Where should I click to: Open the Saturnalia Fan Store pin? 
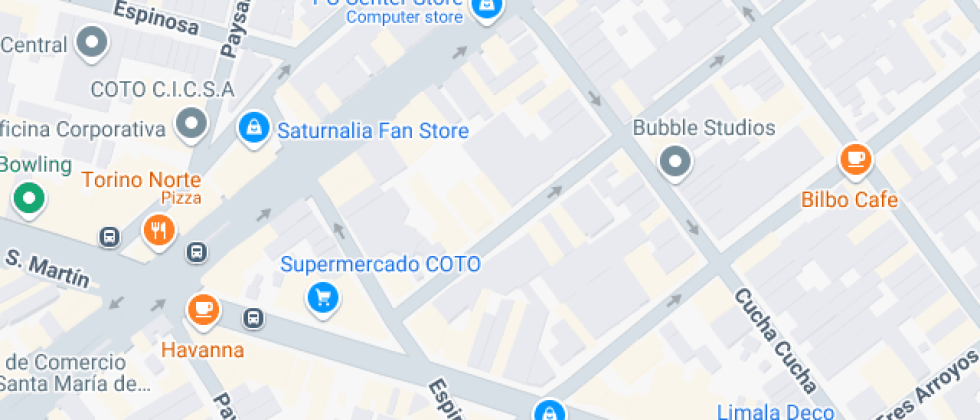coord(254,127)
